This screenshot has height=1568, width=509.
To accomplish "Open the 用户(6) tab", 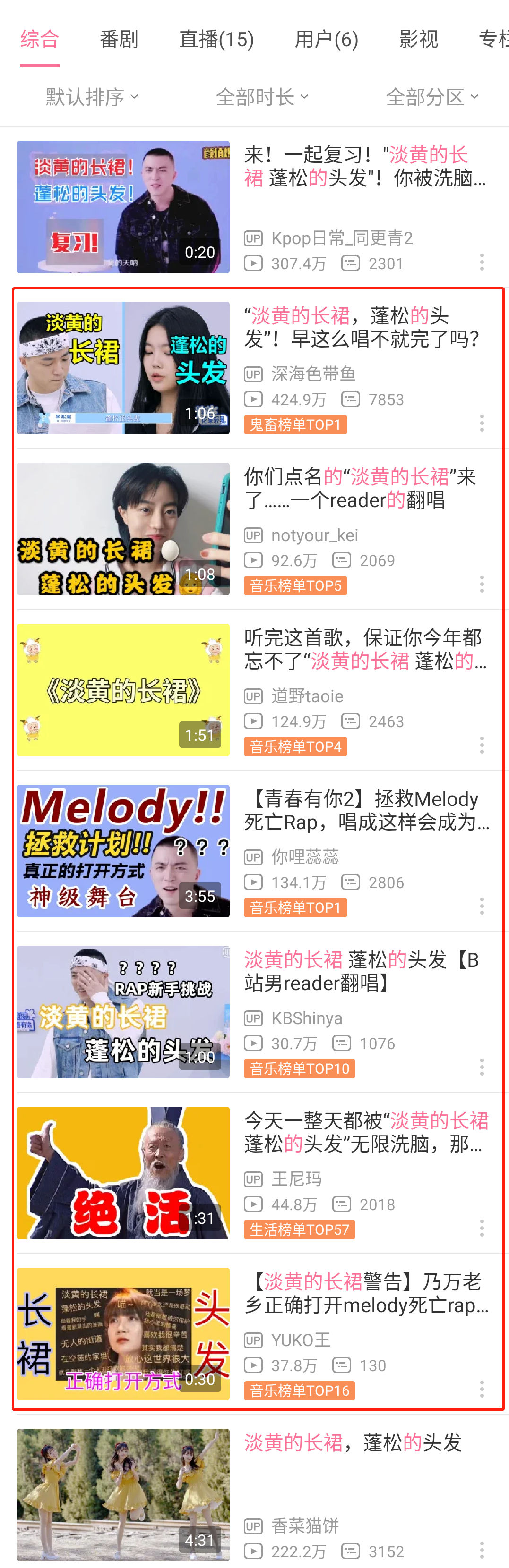I will click(326, 40).
